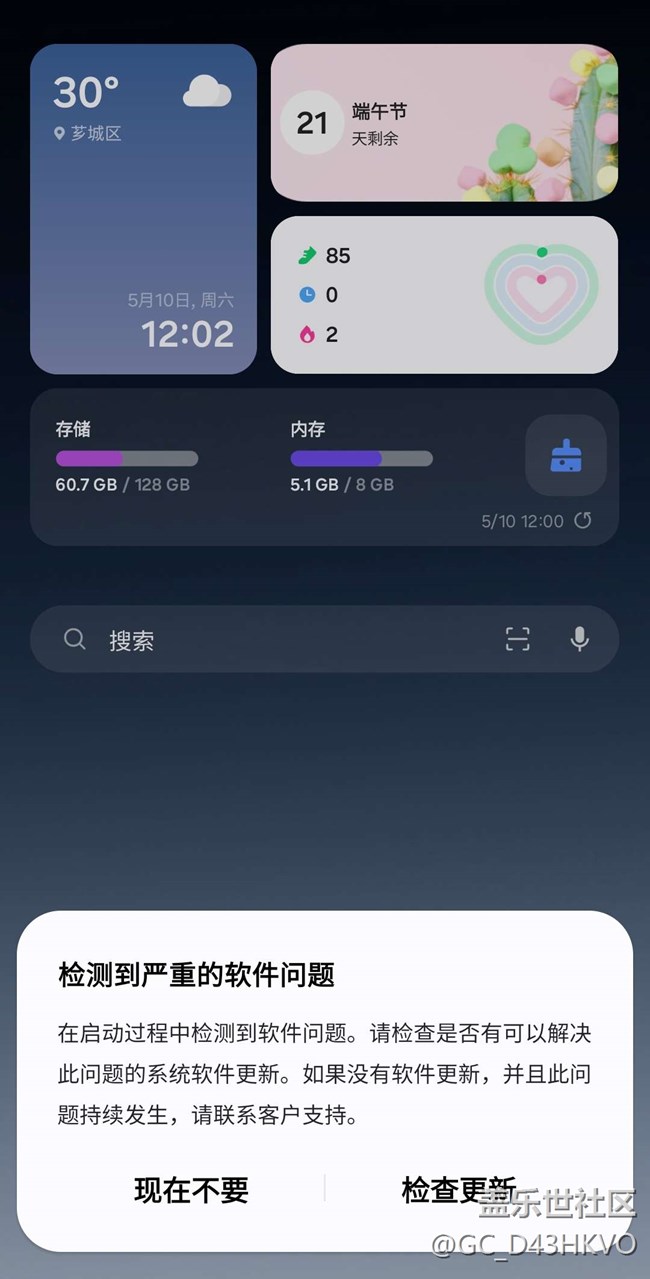The width and height of the screenshot is (650, 1279).
Task: Tap 现在不要 to dismiss the dialog
Action: (x=191, y=1189)
